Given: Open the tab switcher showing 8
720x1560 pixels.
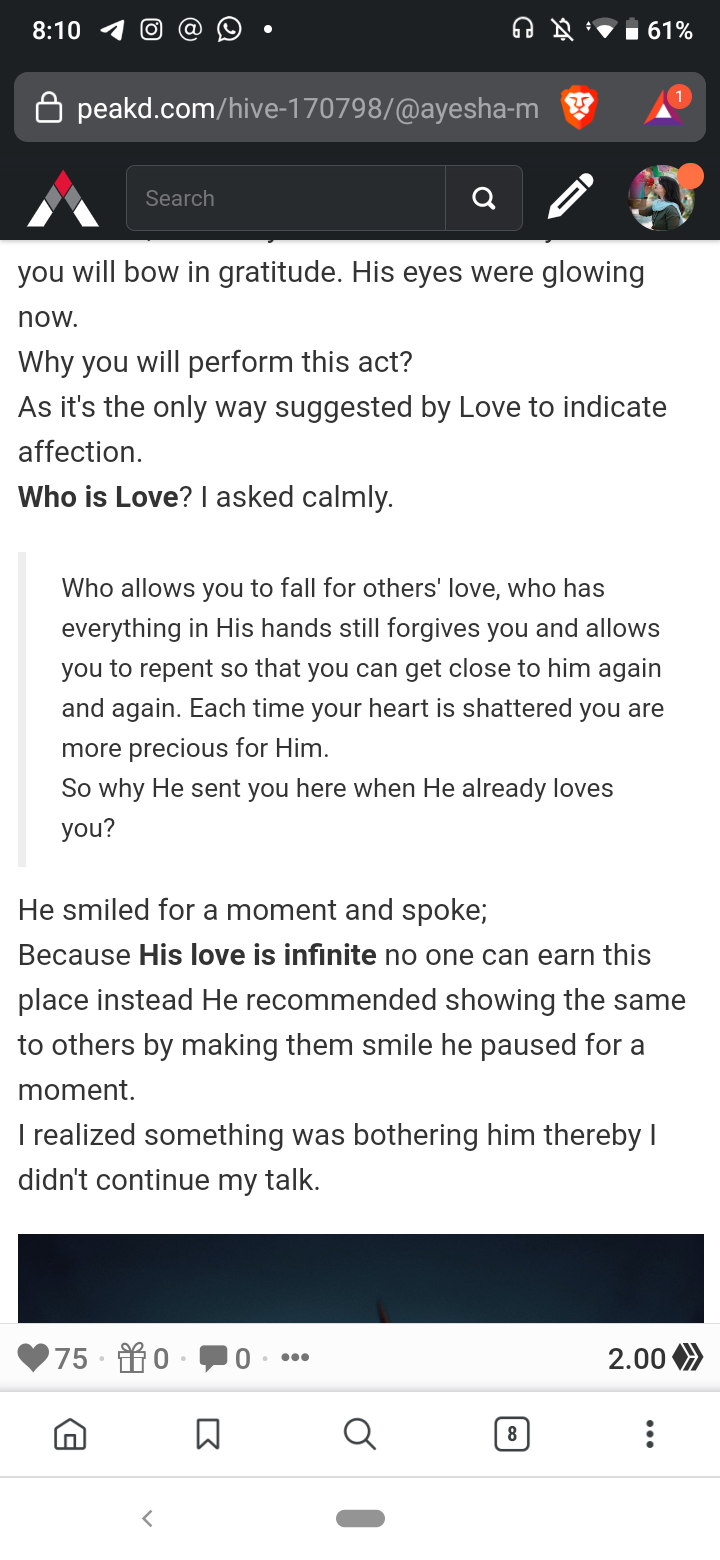Looking at the screenshot, I should (511, 1434).
